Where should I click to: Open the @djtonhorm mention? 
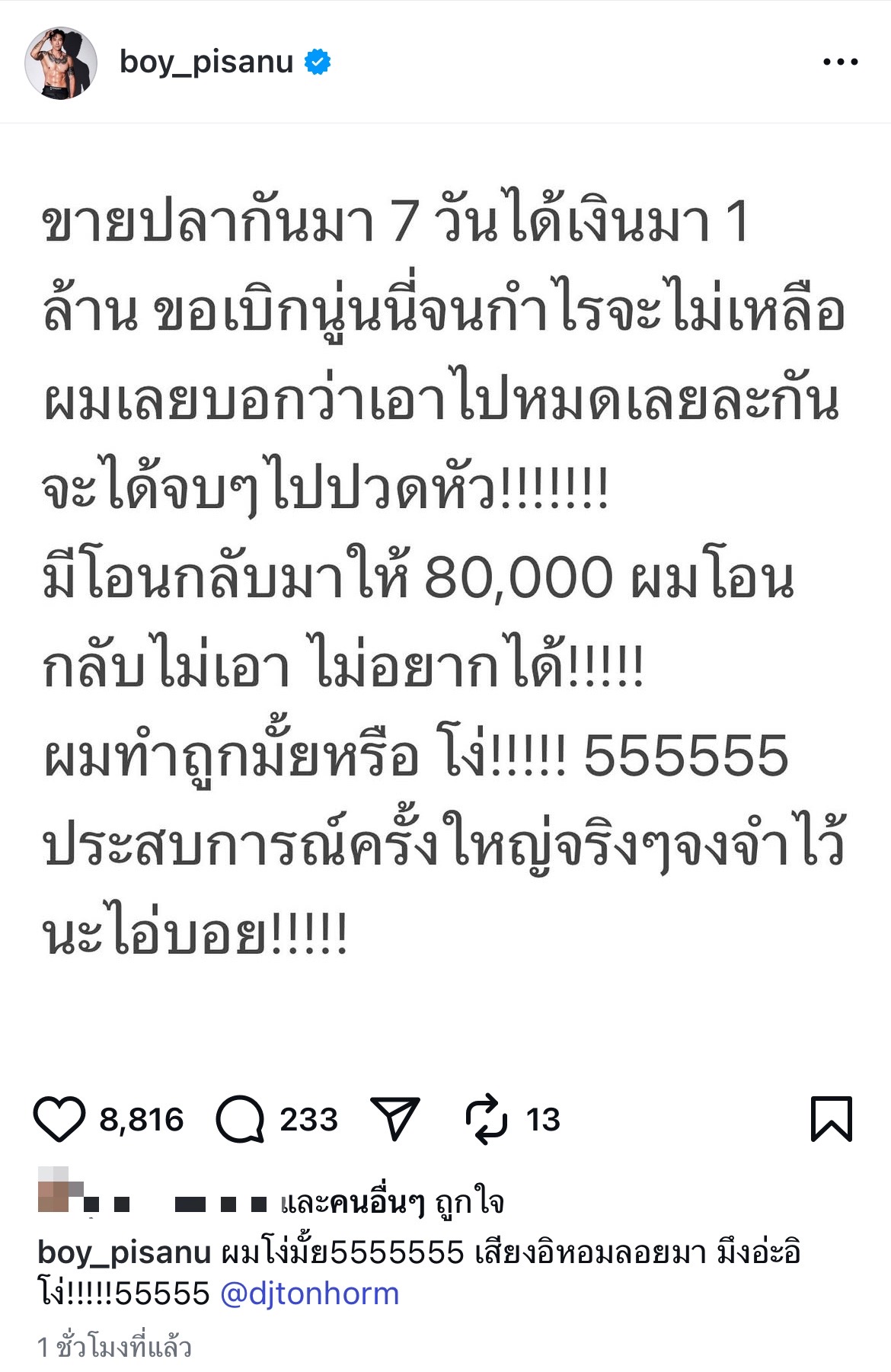coord(309,1294)
